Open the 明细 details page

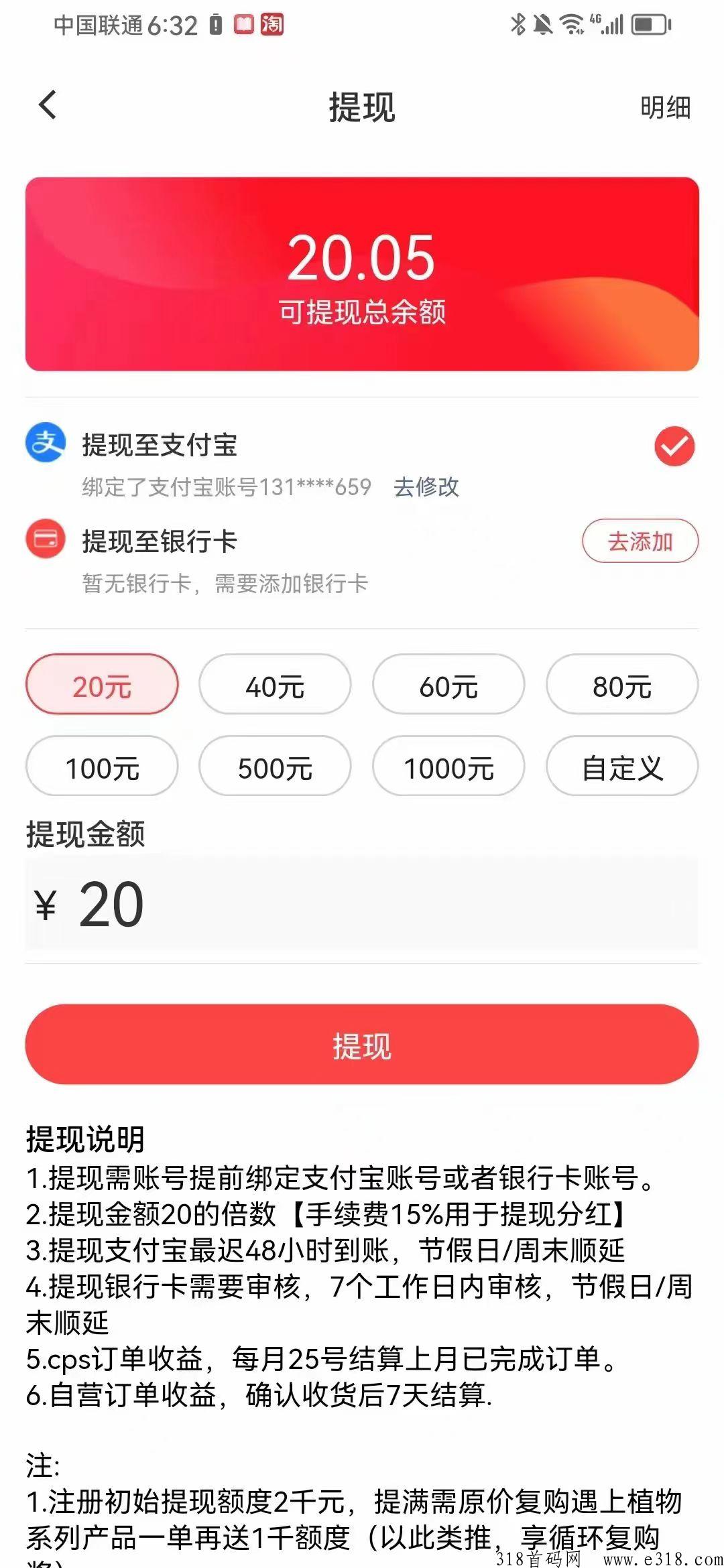point(665,107)
